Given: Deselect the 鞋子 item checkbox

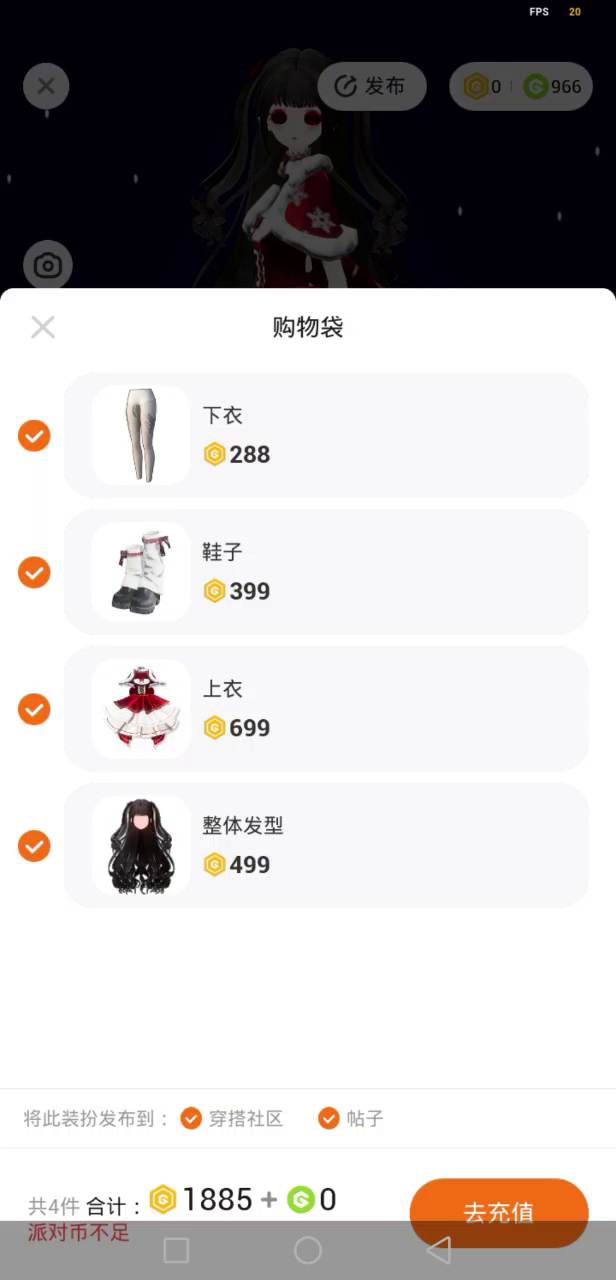Looking at the screenshot, I should pyautogui.click(x=34, y=572).
